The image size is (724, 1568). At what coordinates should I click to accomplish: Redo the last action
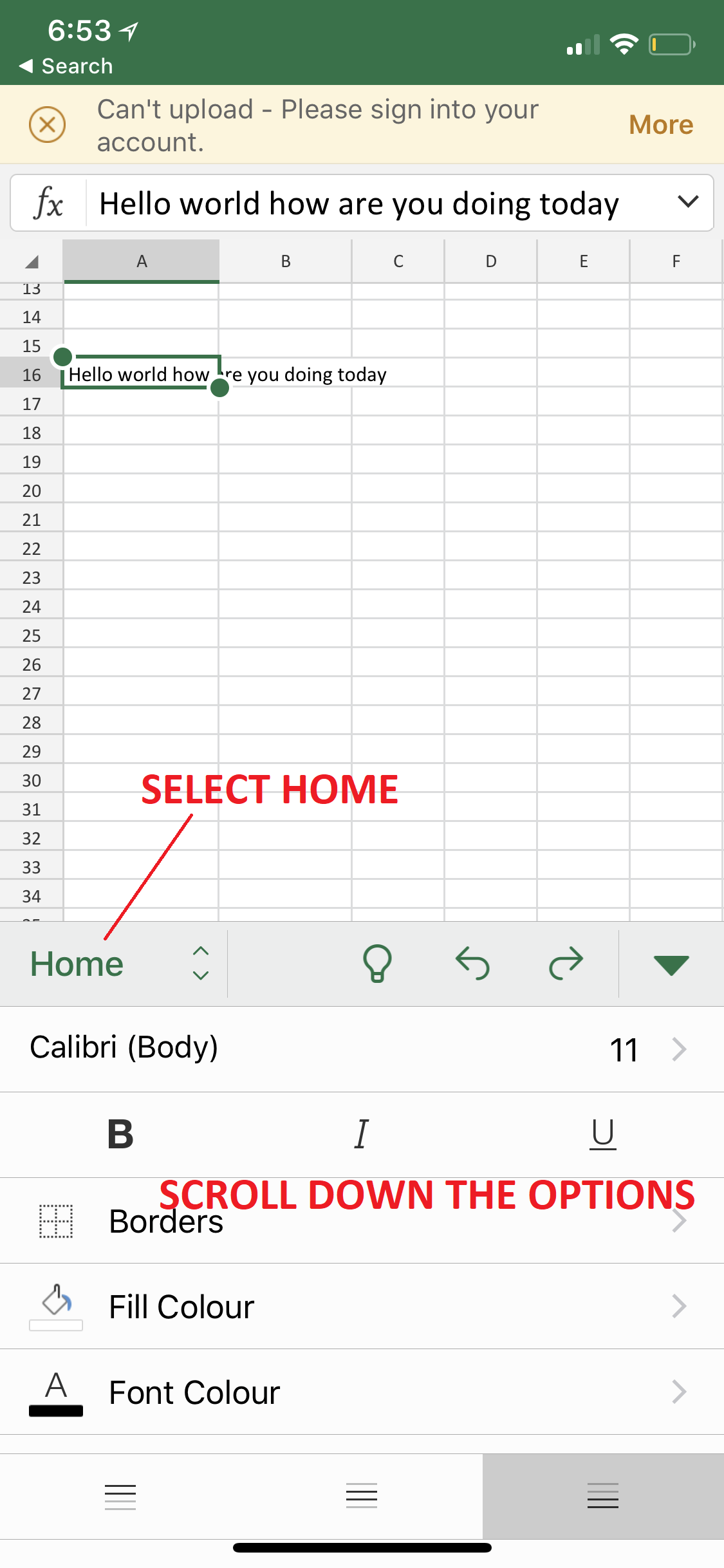click(x=566, y=964)
